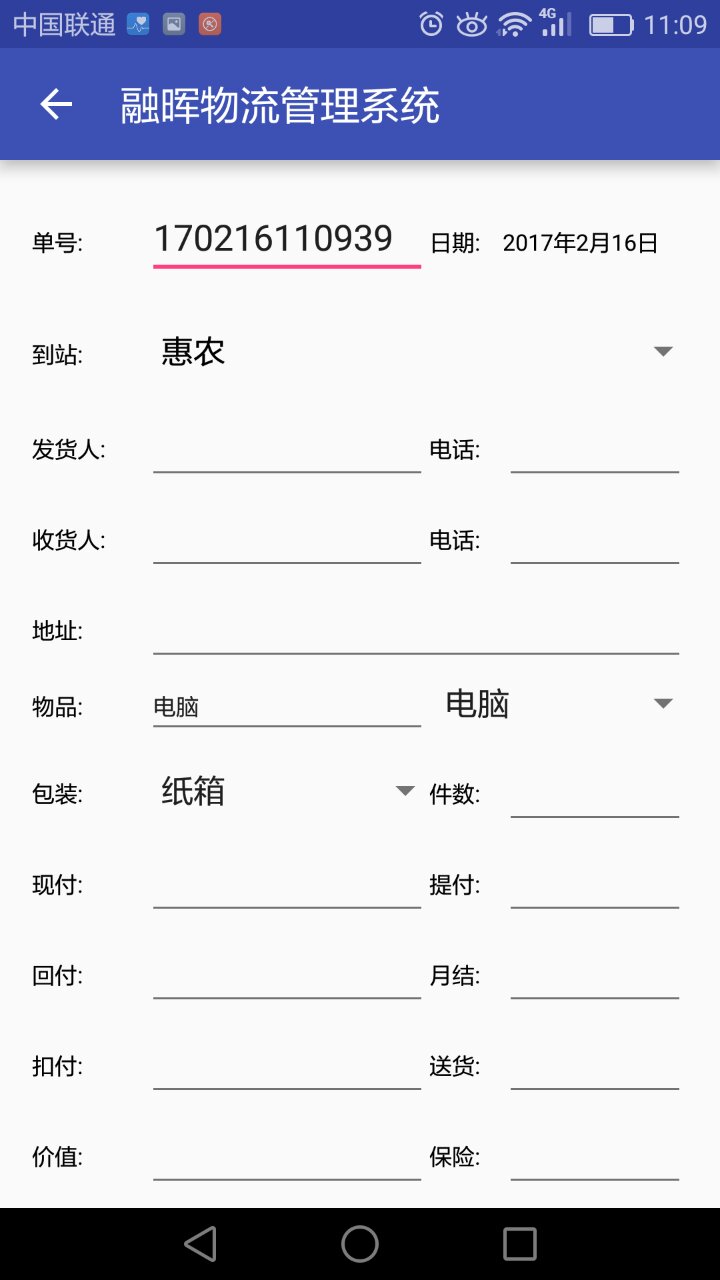Open the 包装 packaging dropdown
Image resolution: width=720 pixels, height=1280 pixels.
[286, 791]
